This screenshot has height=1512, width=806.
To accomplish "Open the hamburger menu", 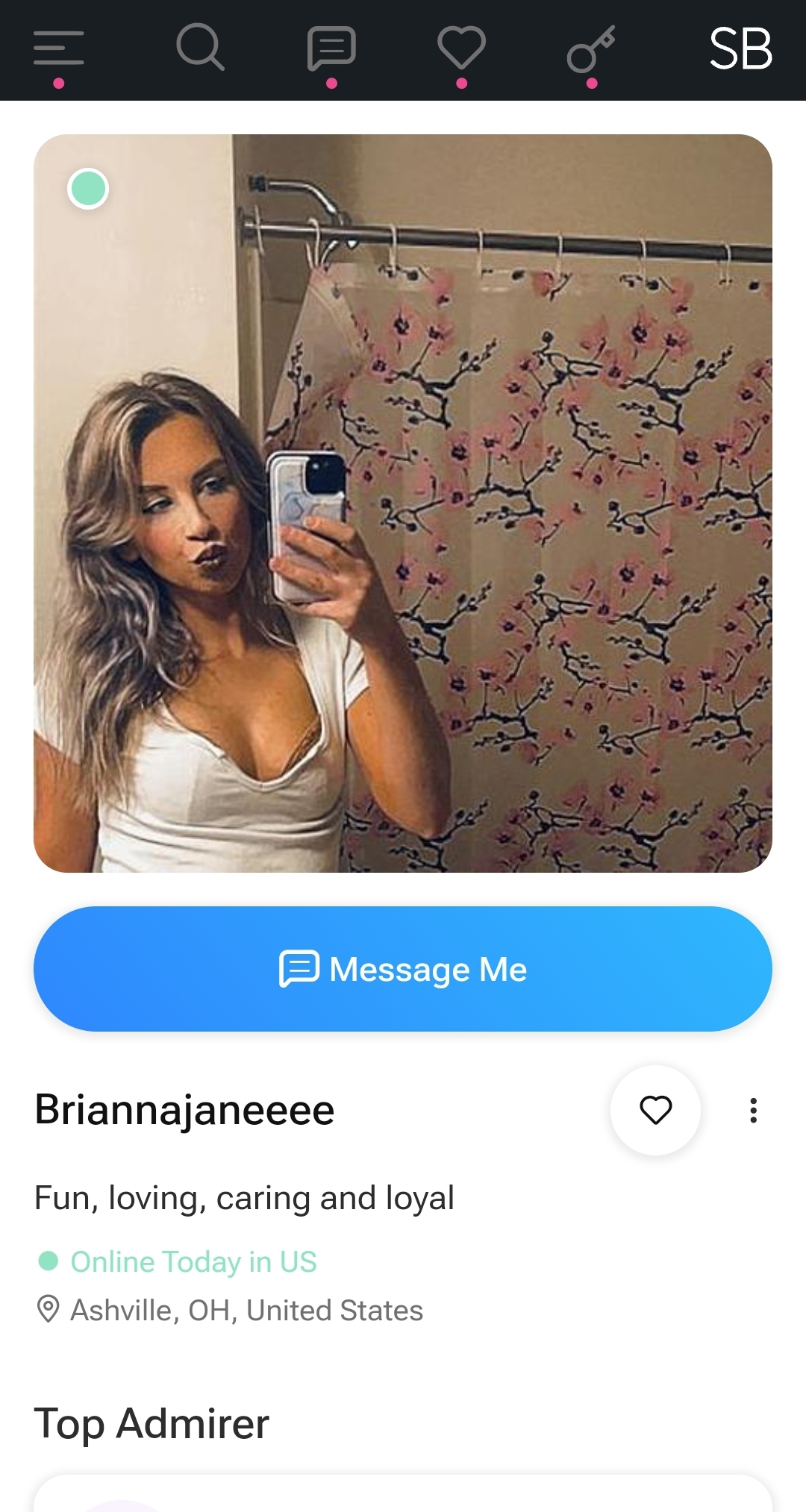I will click(59, 48).
